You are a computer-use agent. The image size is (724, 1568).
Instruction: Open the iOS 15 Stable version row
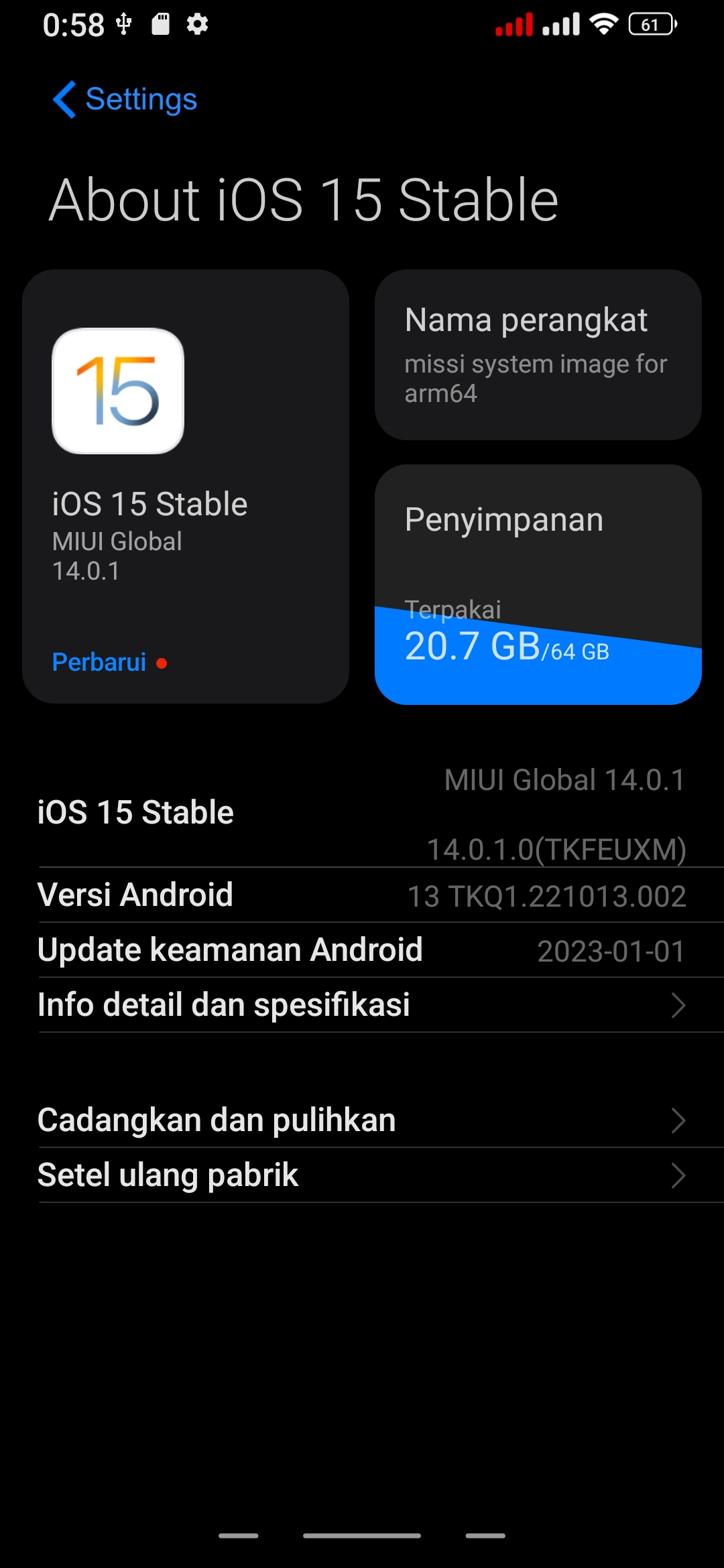point(362,812)
